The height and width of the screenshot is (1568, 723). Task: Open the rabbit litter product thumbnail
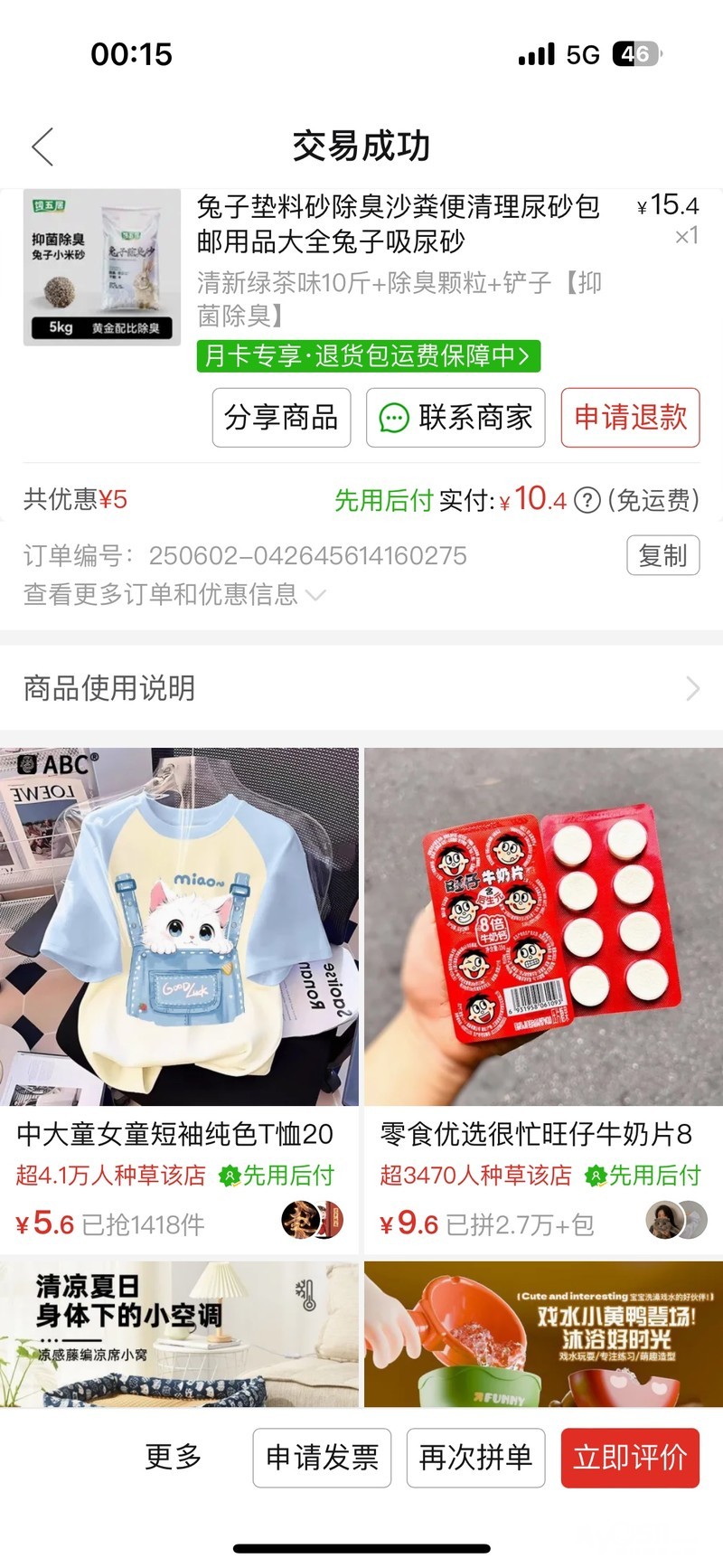[101, 268]
